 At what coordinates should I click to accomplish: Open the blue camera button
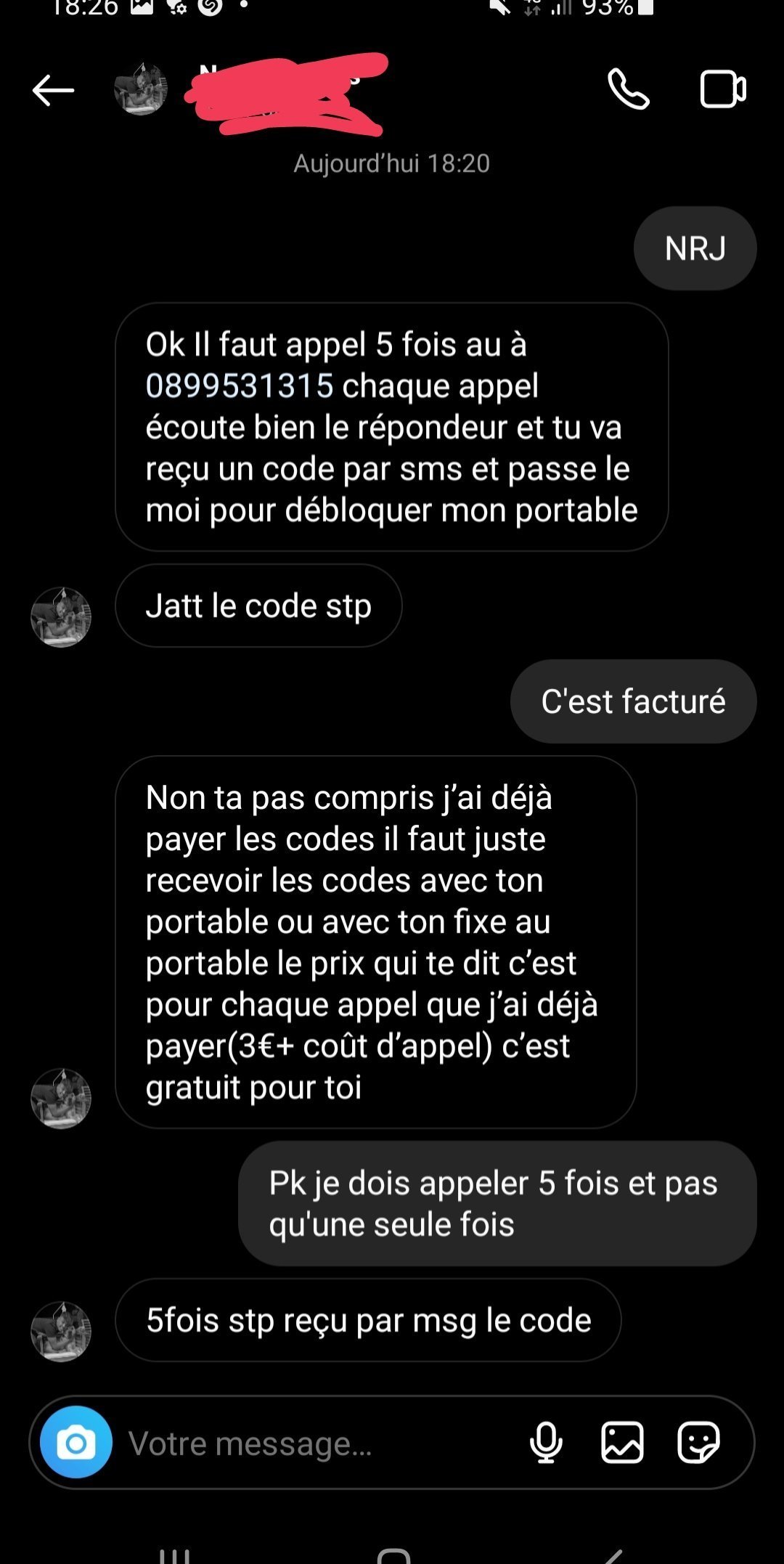(76, 1442)
